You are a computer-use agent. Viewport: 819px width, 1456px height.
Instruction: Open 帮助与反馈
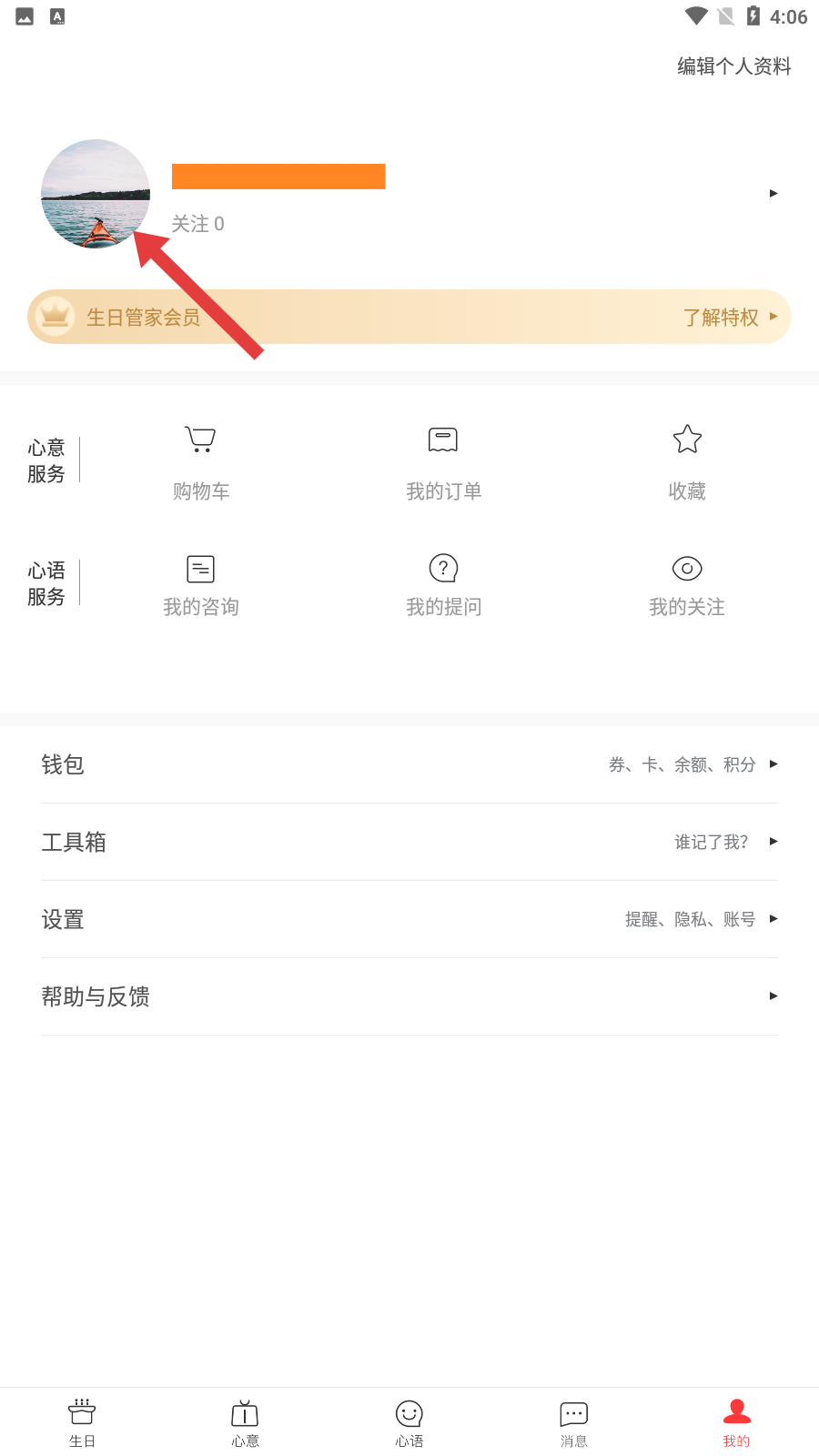click(409, 996)
